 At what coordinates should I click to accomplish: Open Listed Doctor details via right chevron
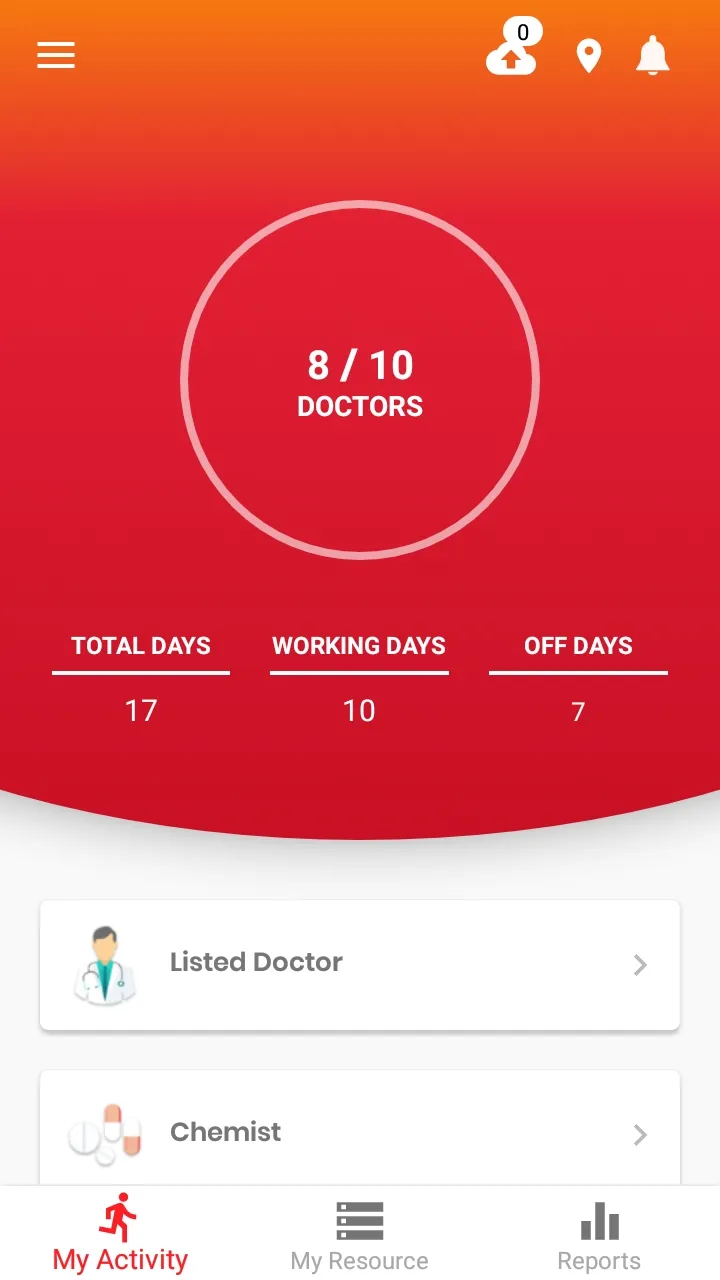point(639,964)
